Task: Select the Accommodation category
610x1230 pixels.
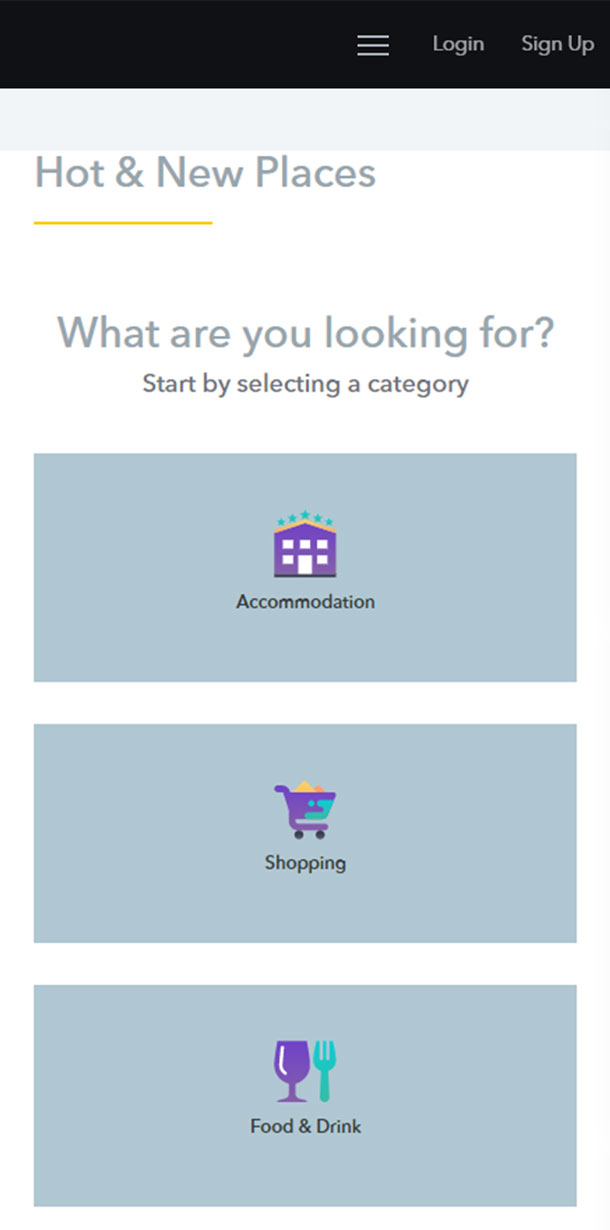Action: tap(305, 567)
